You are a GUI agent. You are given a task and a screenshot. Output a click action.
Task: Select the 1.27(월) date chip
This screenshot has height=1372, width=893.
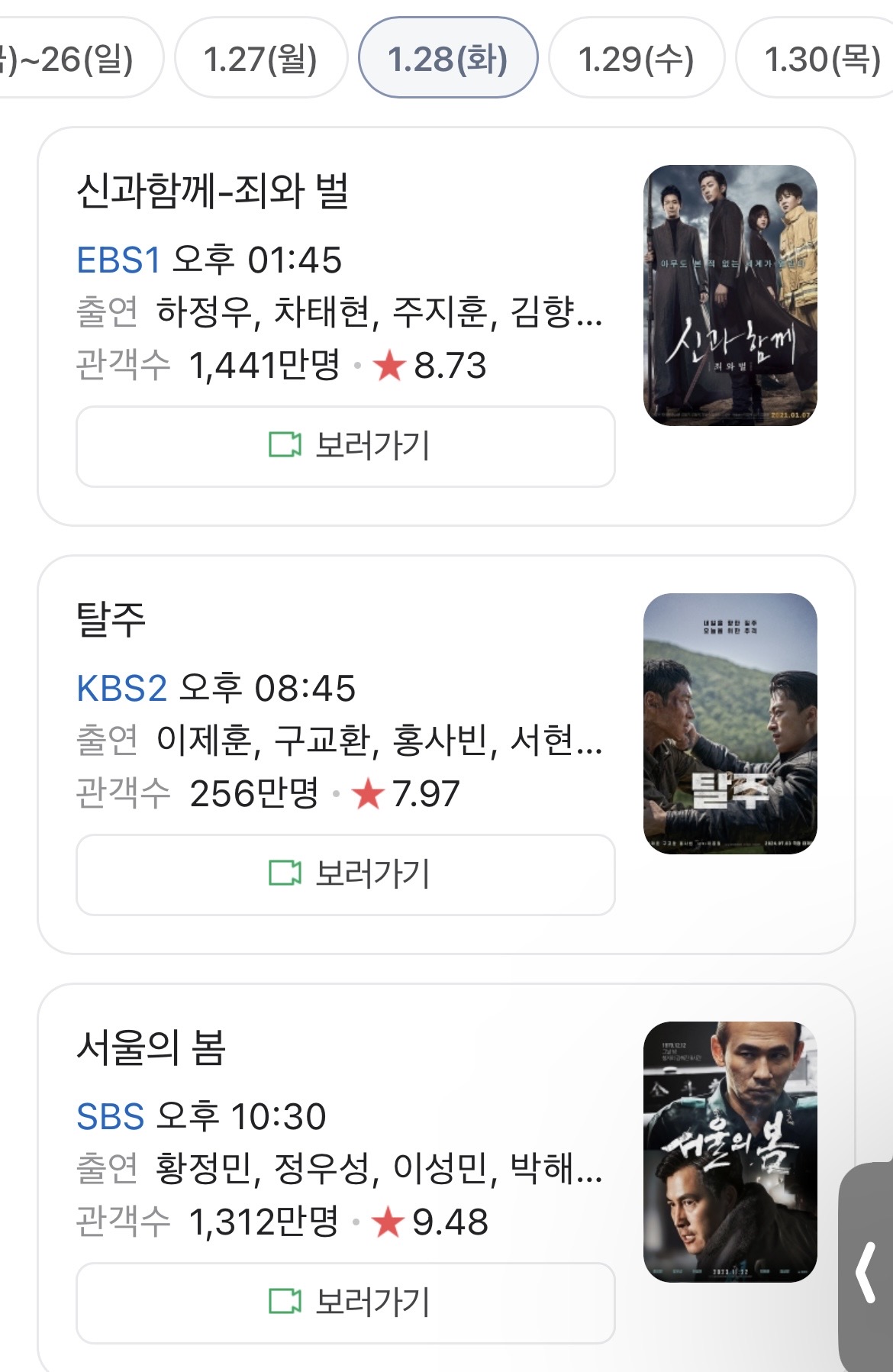click(x=260, y=59)
